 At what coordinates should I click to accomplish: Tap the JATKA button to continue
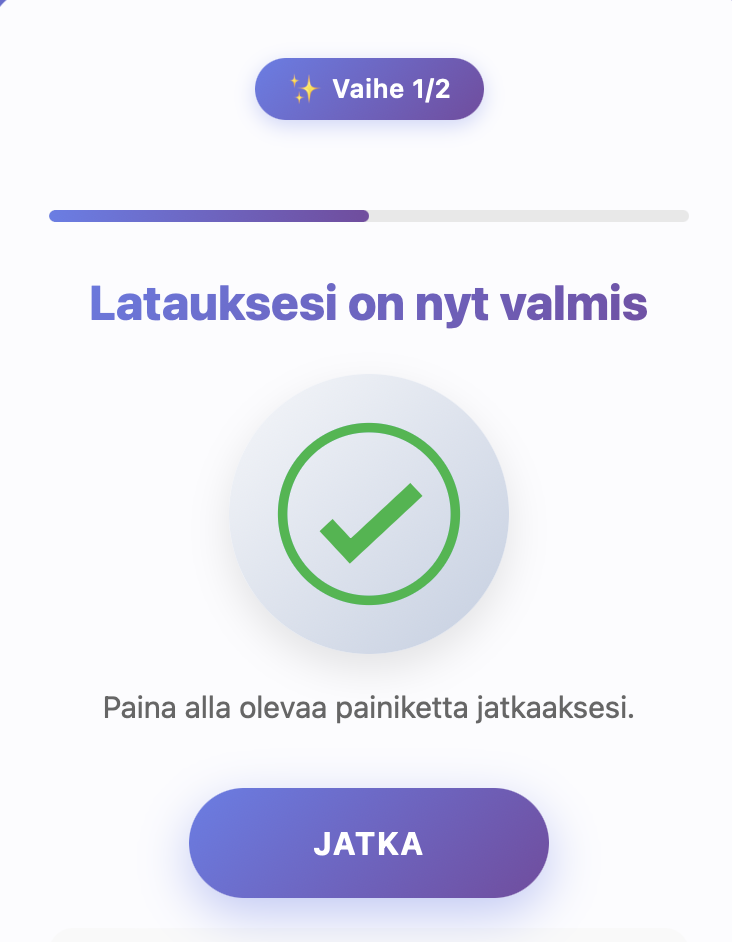pos(368,843)
